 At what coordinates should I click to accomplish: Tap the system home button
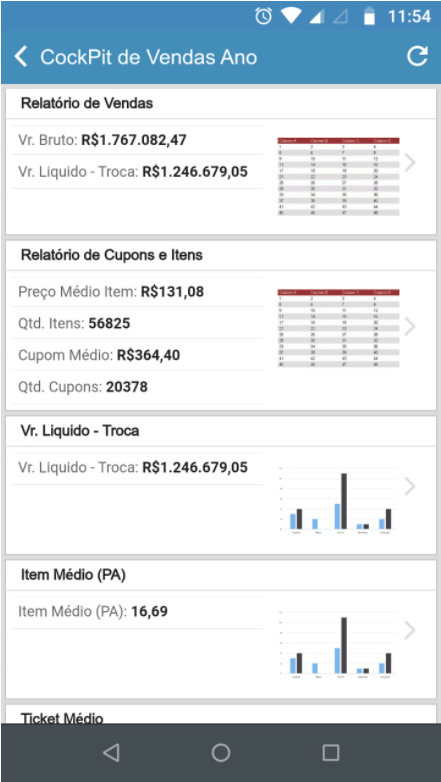pyautogui.click(x=220, y=752)
